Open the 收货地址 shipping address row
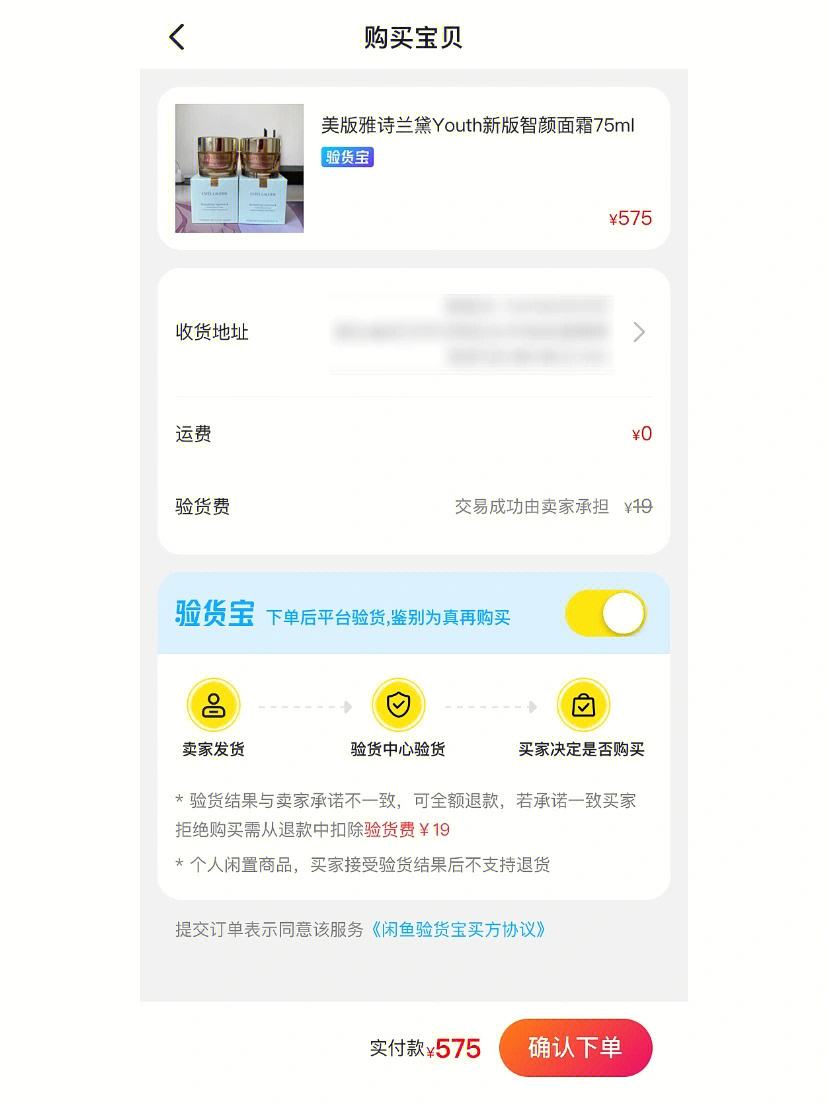This screenshot has height=1104, width=828. (x=413, y=332)
